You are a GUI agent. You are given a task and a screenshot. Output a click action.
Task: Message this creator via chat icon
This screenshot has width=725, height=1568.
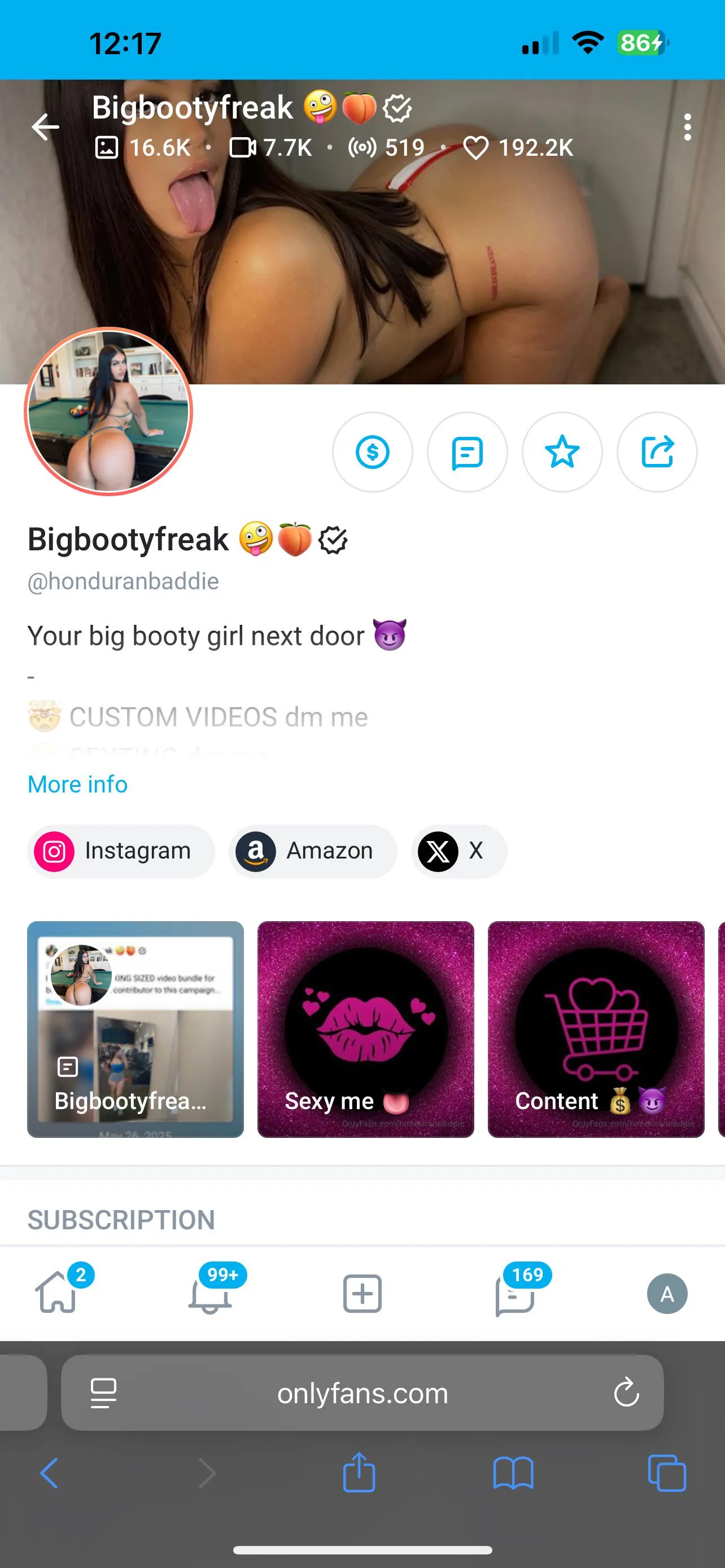click(x=467, y=452)
